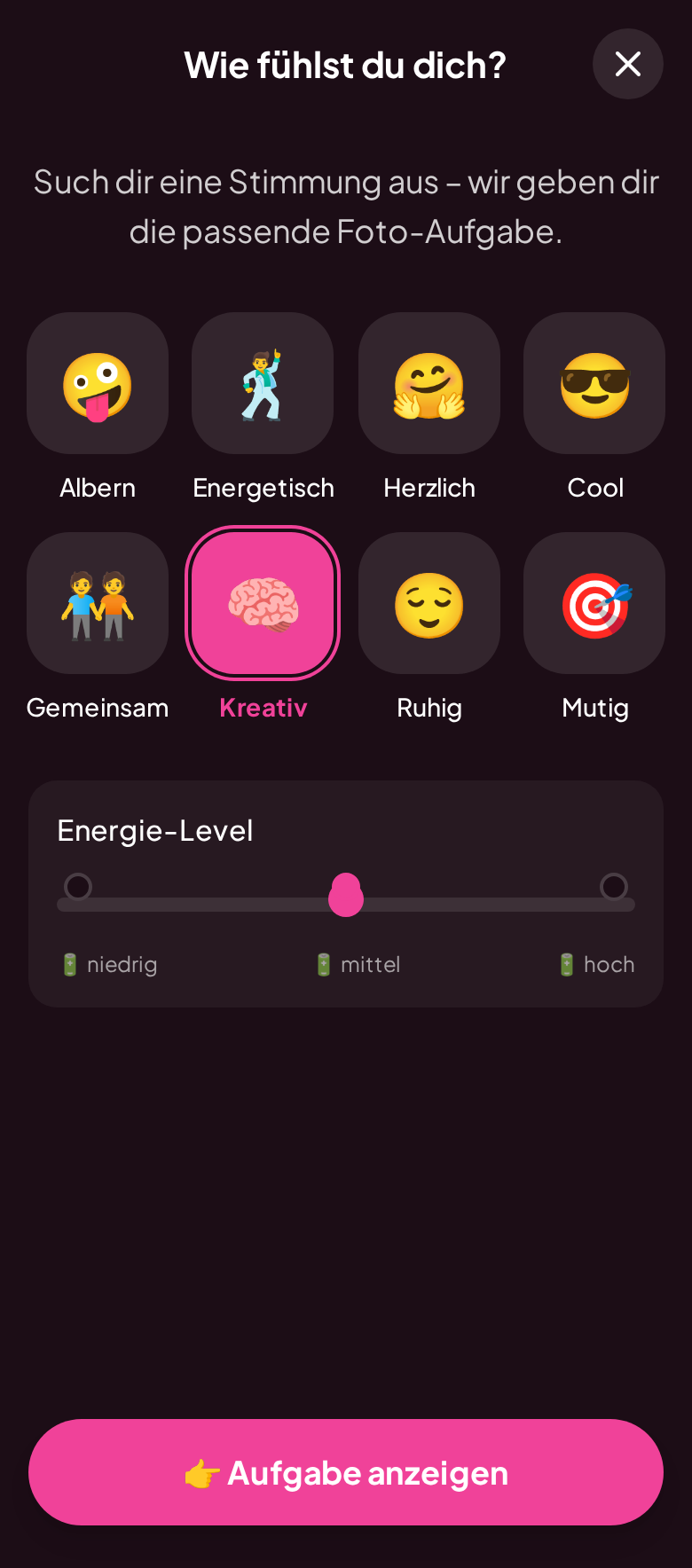Set energy level to hoch
The image size is (692, 1568).
613,887
